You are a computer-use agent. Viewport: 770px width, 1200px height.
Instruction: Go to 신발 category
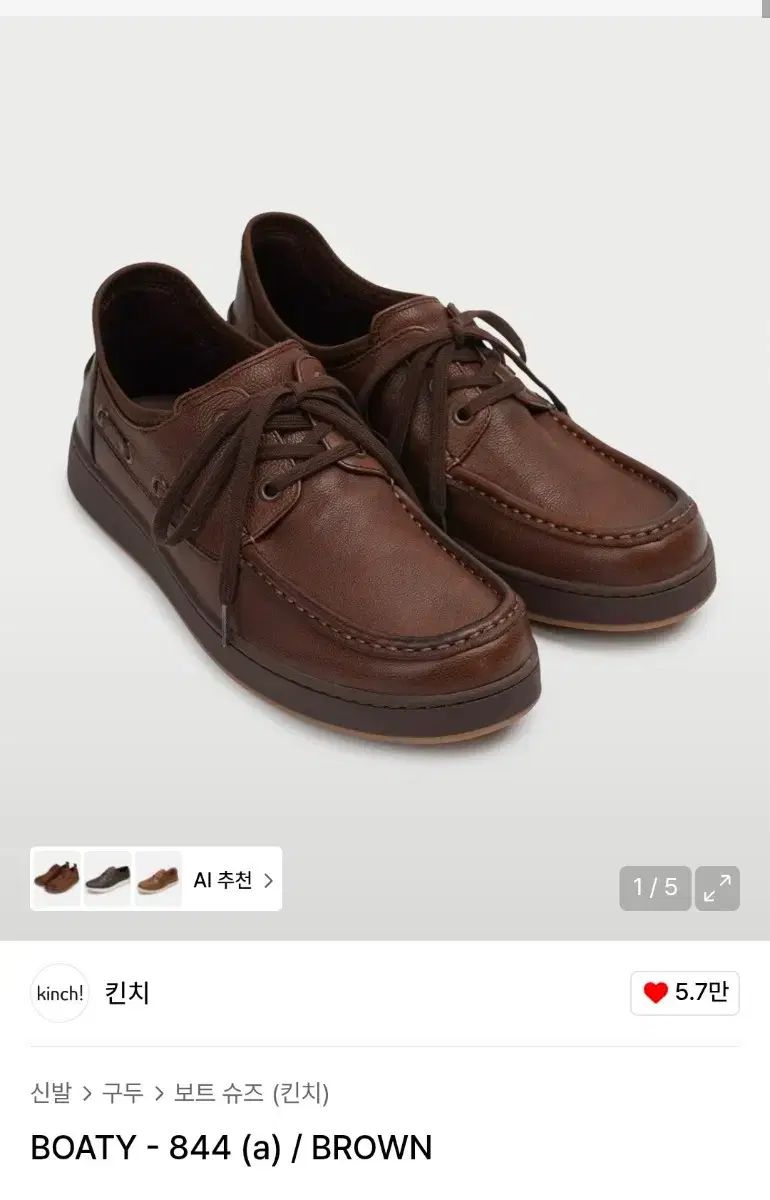point(51,1093)
